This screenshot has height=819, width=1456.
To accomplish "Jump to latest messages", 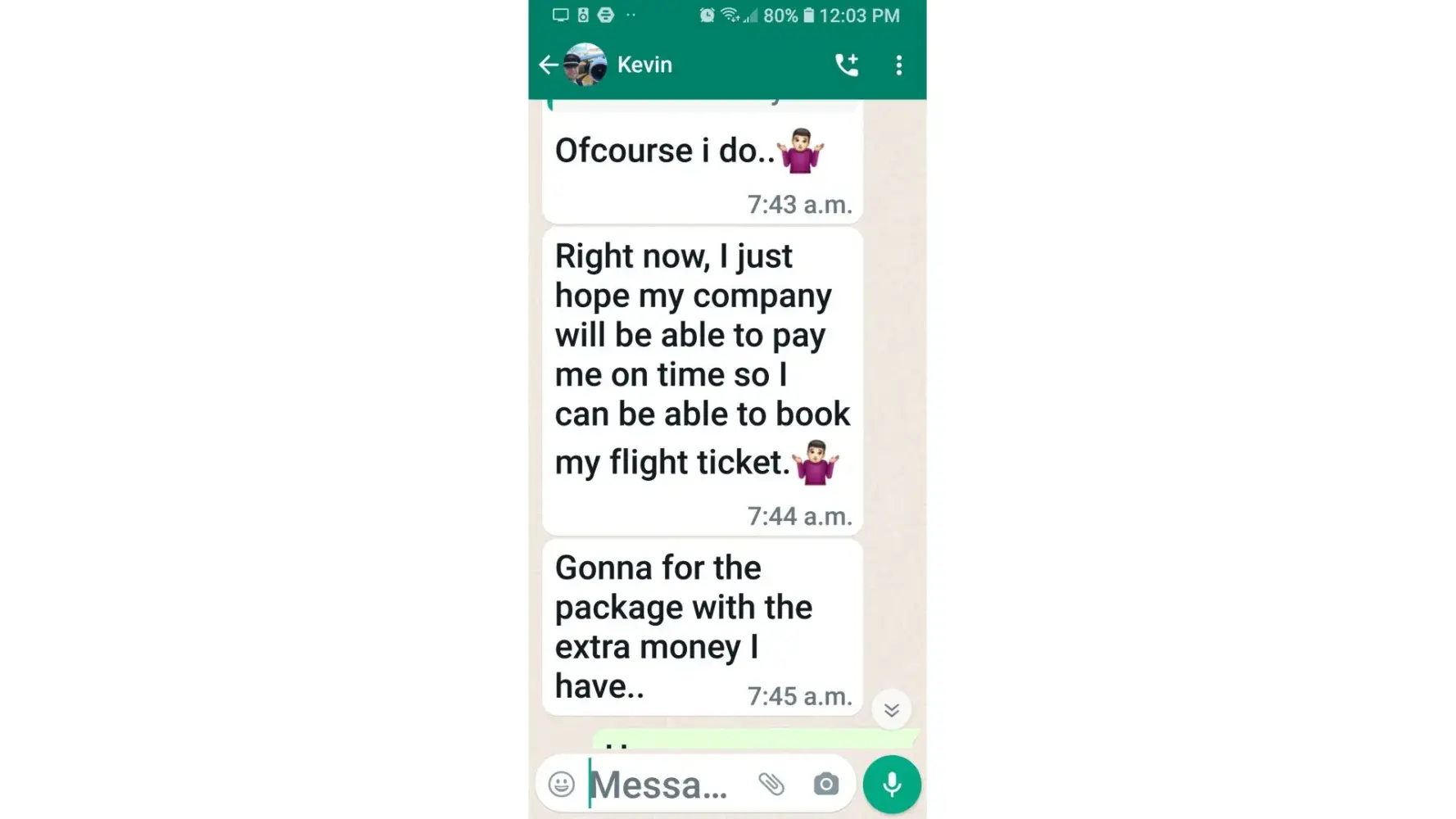I will [x=891, y=710].
